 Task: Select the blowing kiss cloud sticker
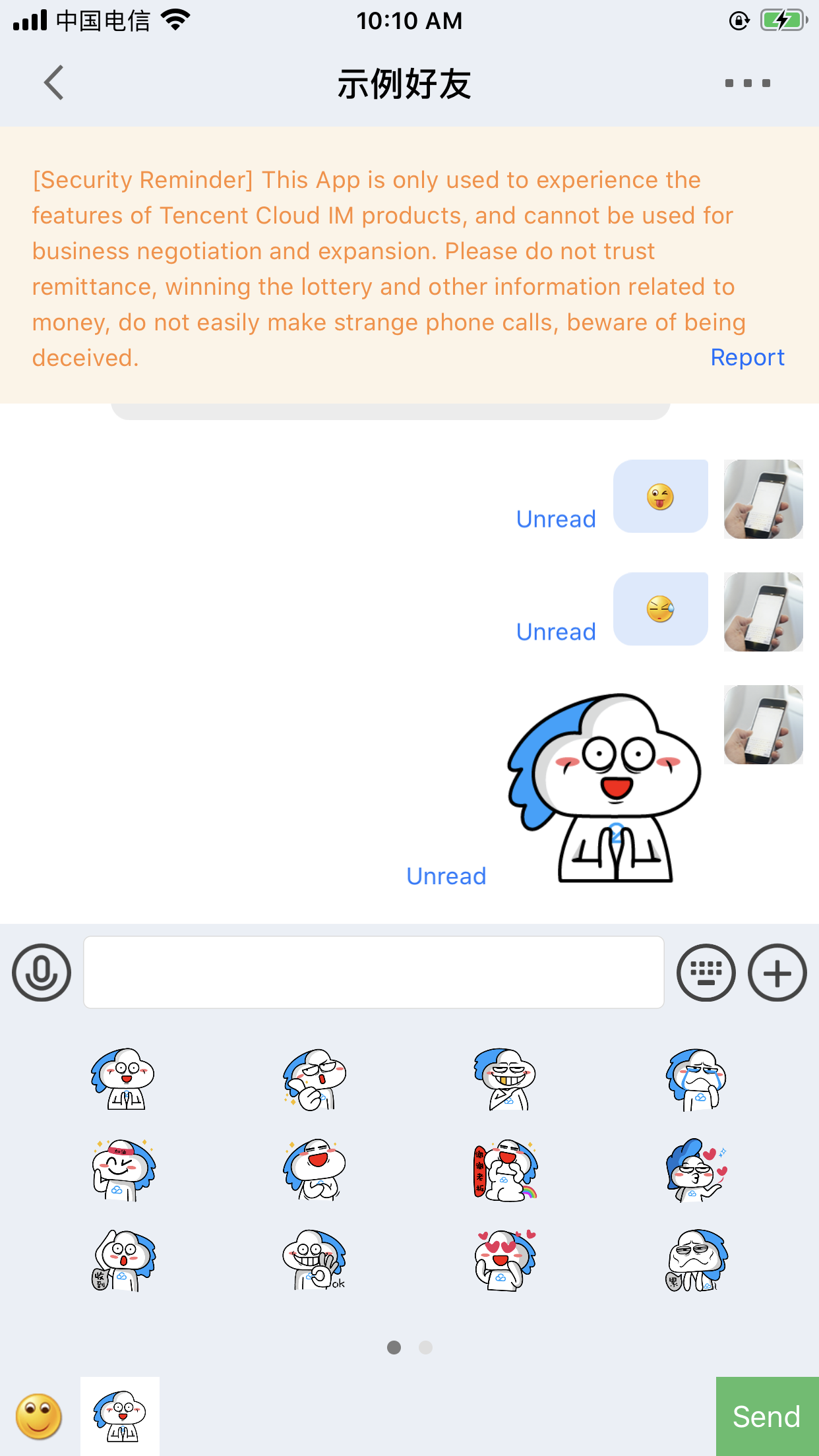(696, 1169)
